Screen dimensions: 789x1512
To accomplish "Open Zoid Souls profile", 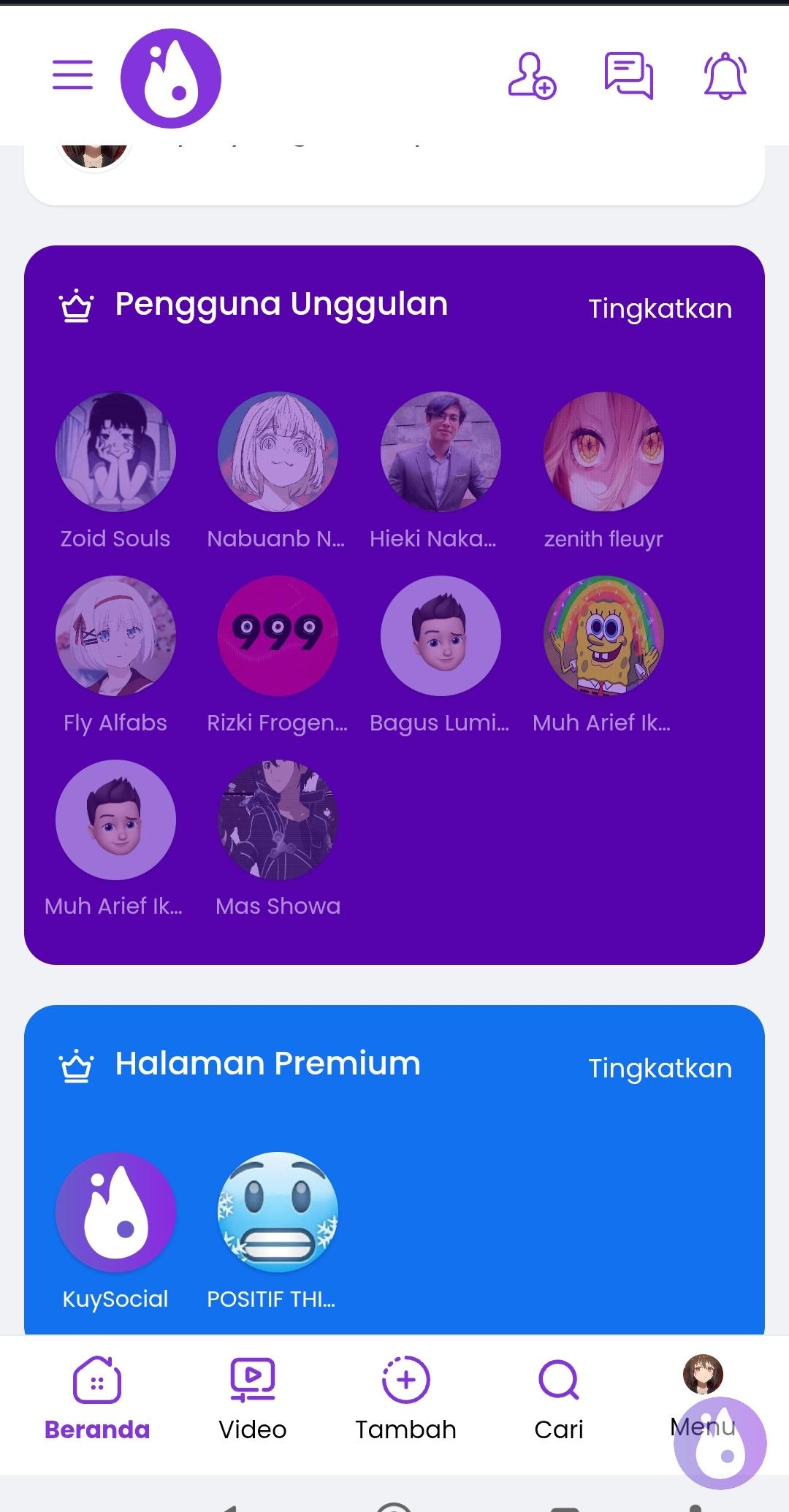I will point(115,453).
